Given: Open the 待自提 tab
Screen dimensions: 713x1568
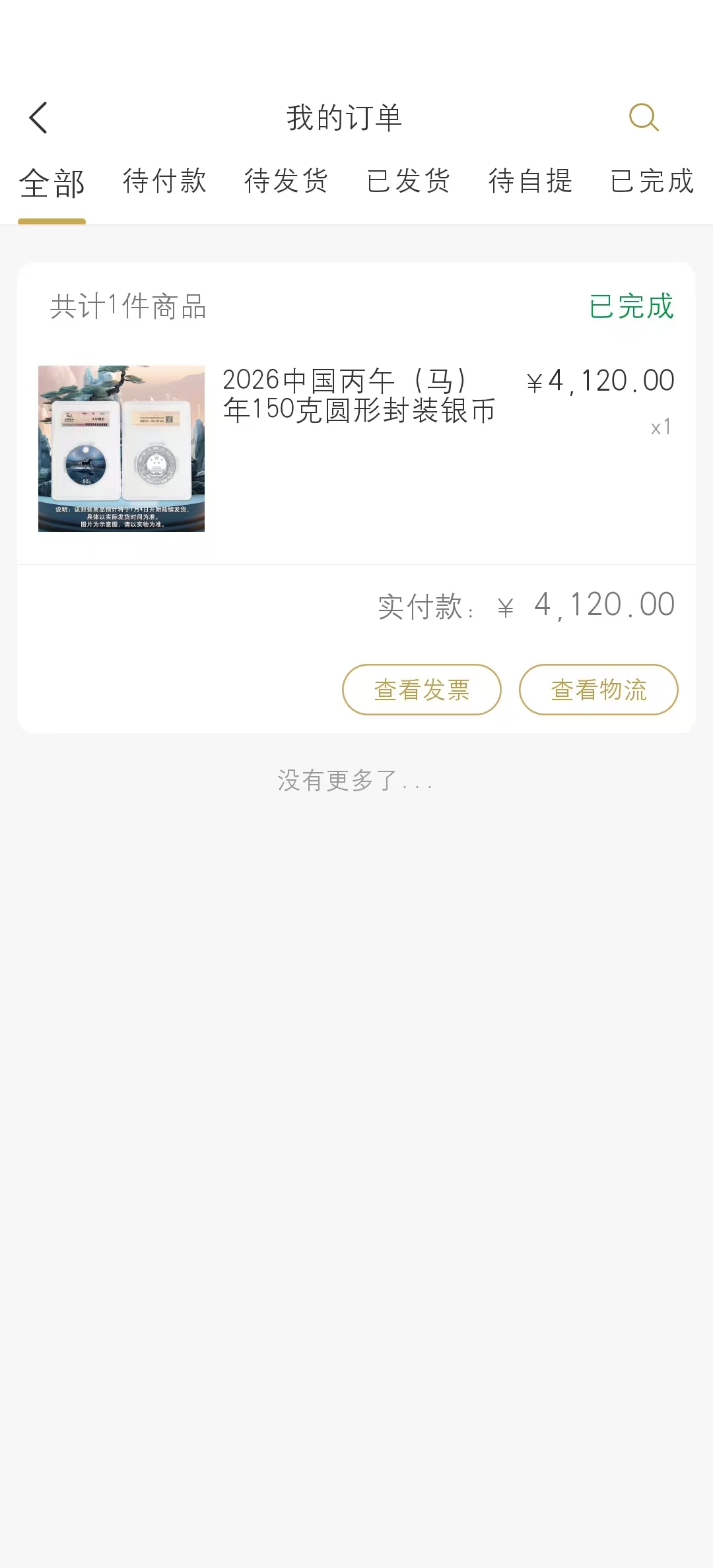Looking at the screenshot, I should (x=531, y=181).
